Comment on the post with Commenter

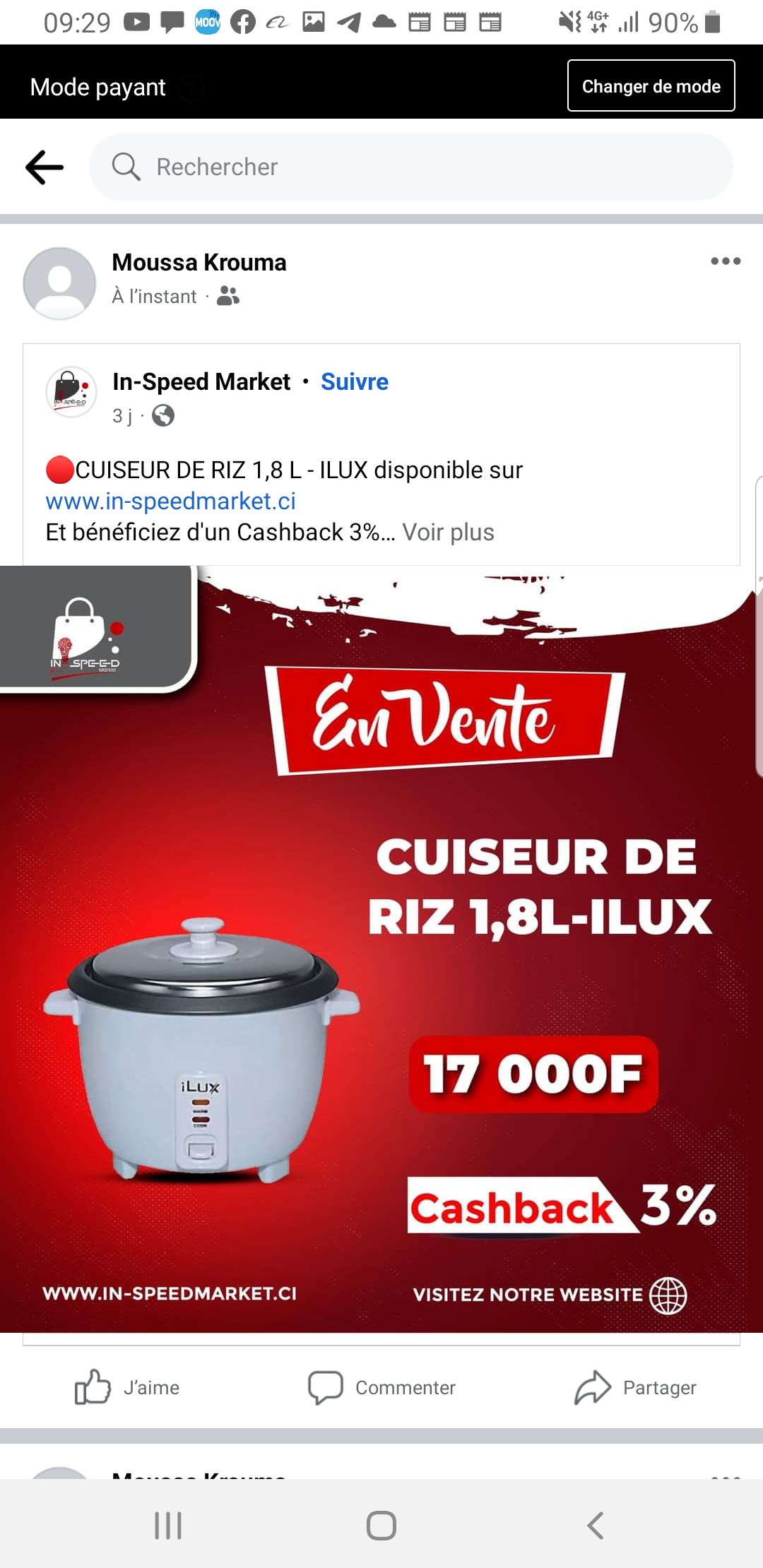pos(381,1387)
